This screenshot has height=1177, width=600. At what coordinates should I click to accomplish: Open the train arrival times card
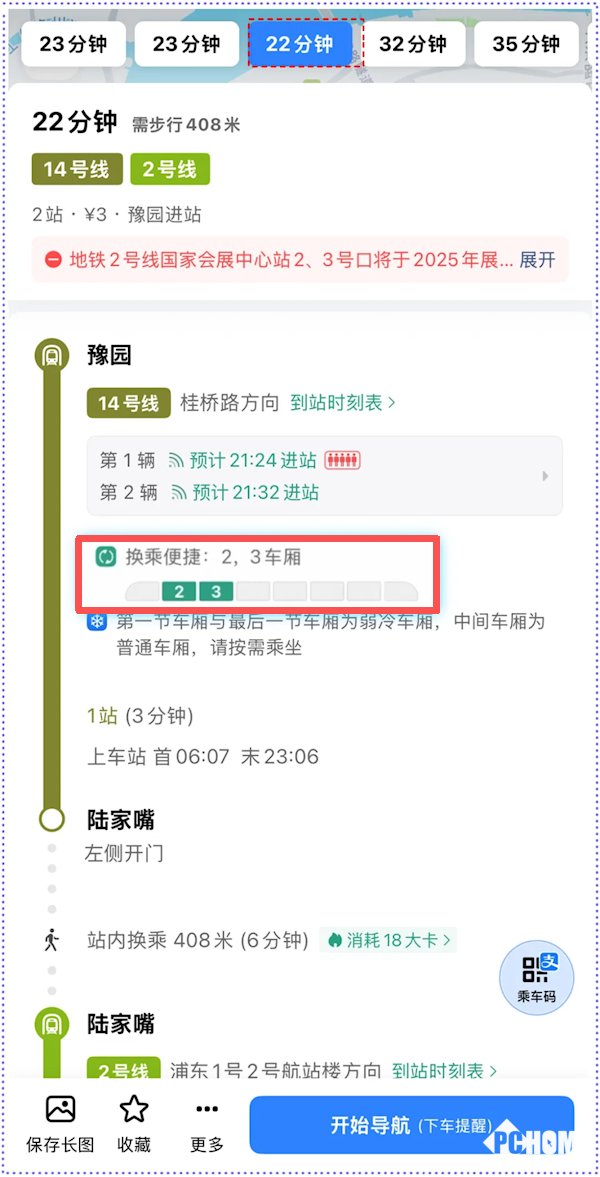(324, 476)
